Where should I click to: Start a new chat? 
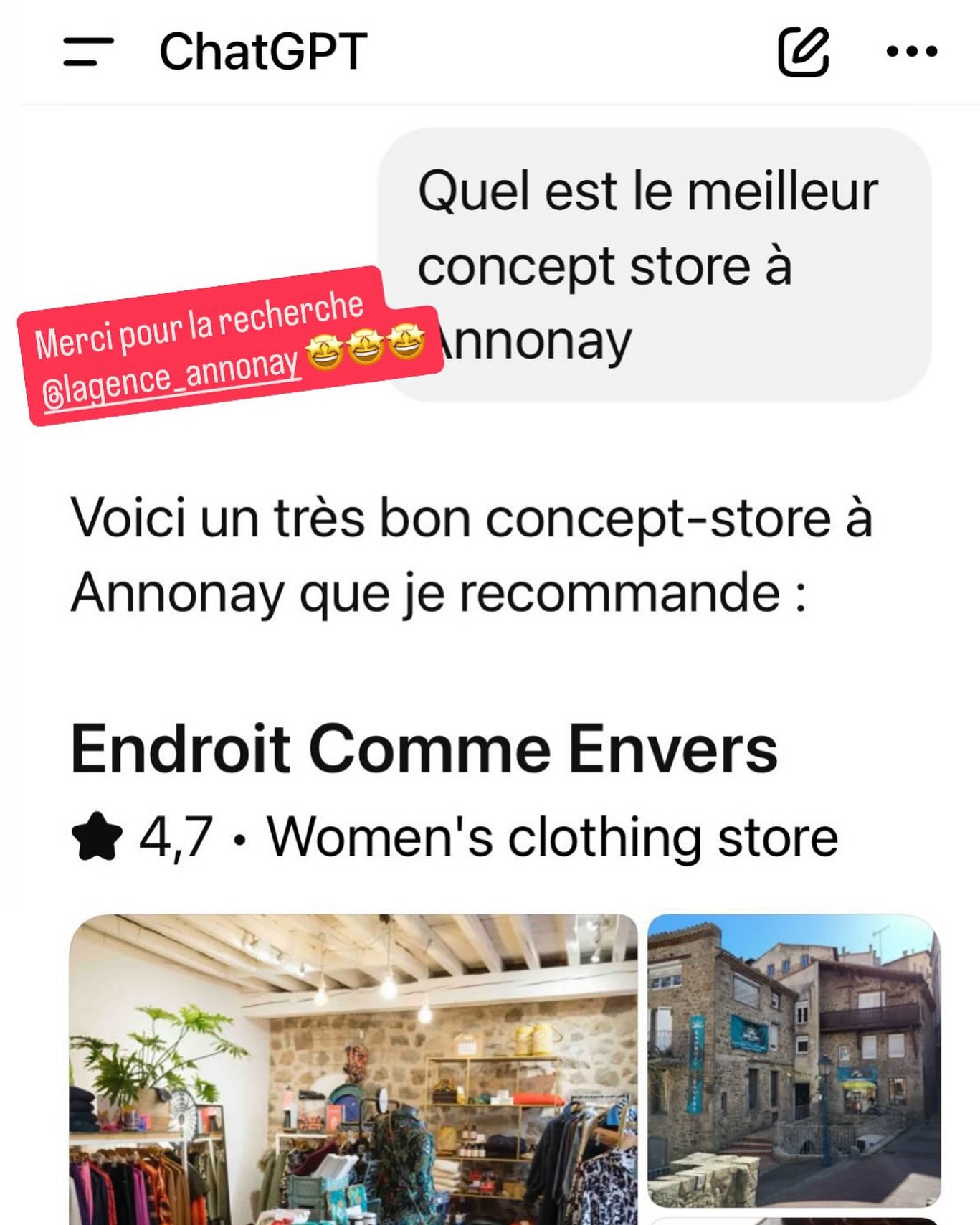804,52
